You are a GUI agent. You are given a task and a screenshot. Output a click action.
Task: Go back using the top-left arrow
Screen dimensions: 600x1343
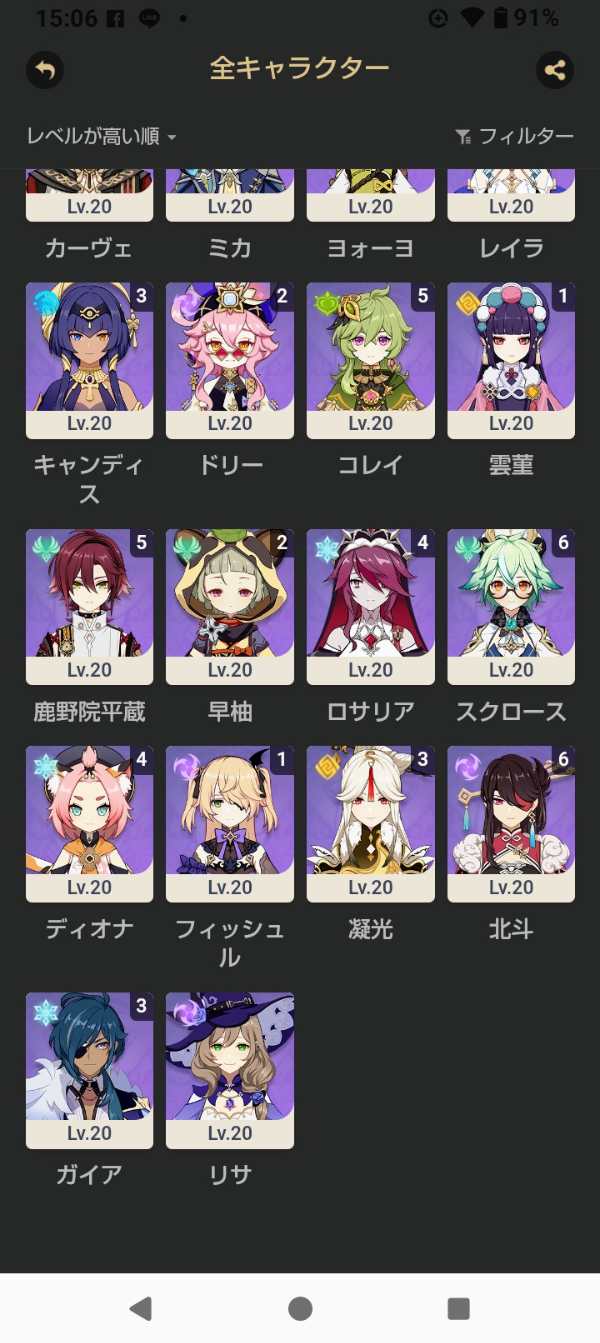pos(44,70)
